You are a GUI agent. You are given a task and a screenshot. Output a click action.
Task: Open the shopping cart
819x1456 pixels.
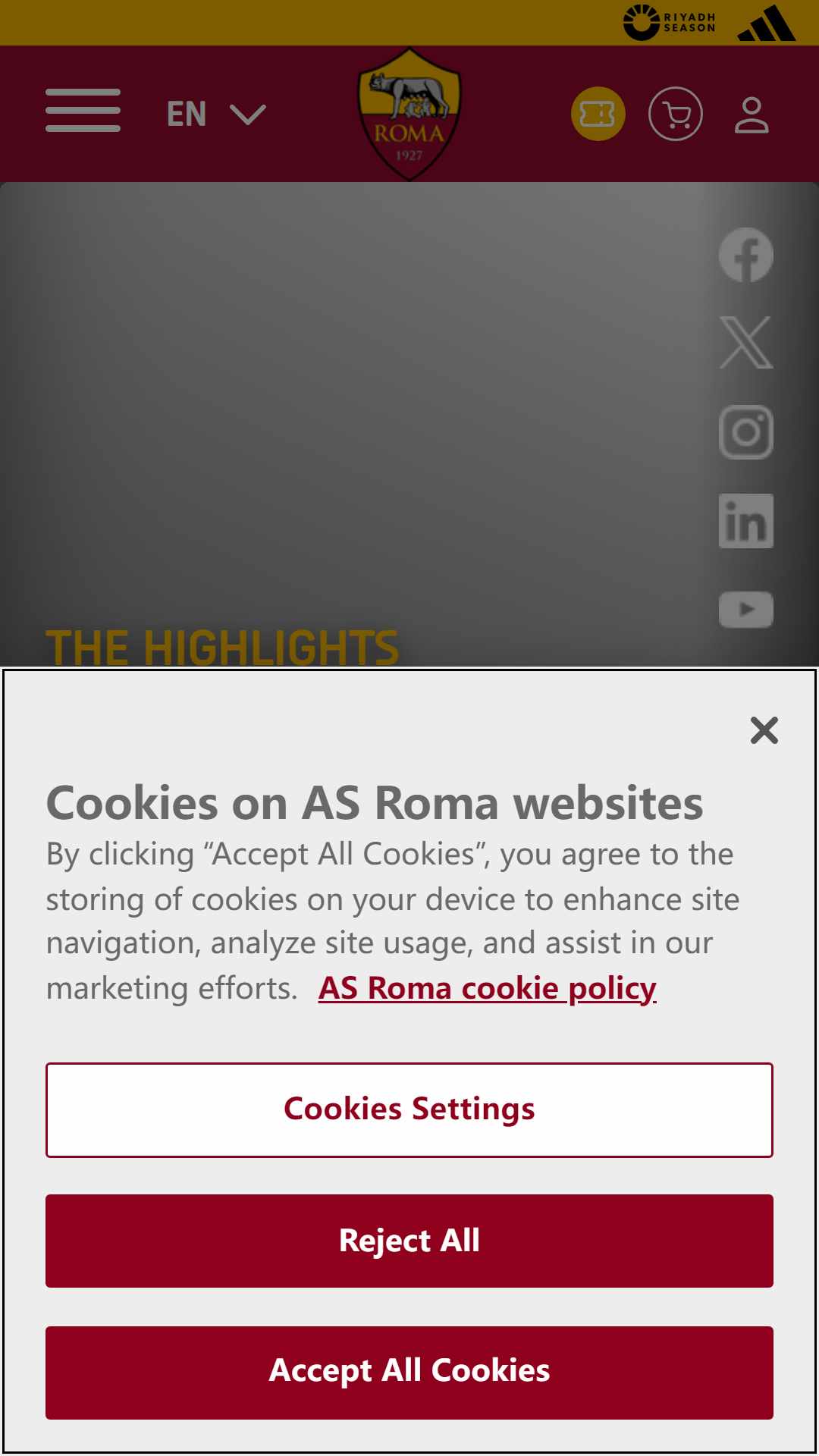click(x=676, y=114)
